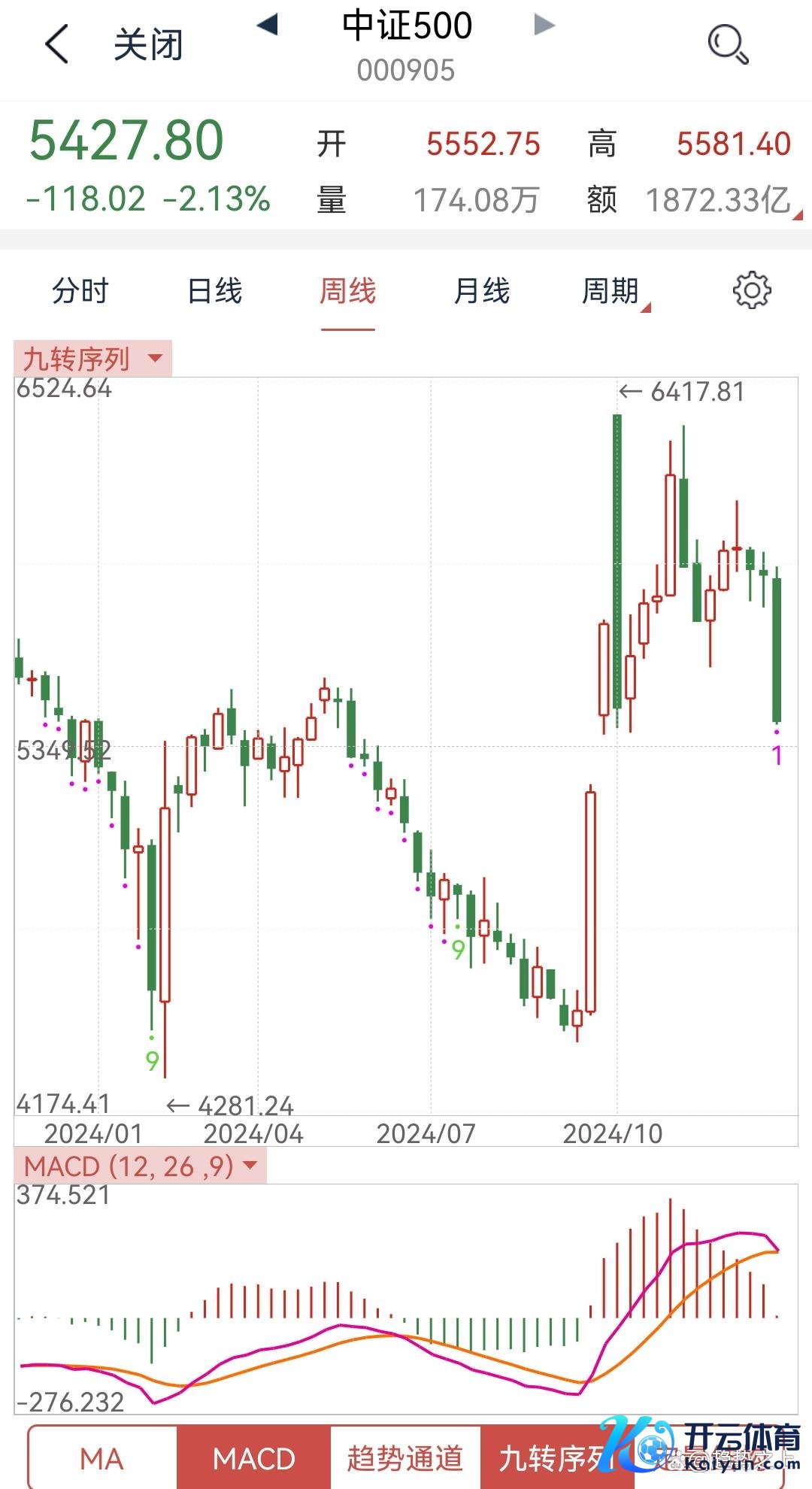The height and width of the screenshot is (1489, 812).
Task: Switch to the 分时 chart tab
Action: (x=80, y=291)
